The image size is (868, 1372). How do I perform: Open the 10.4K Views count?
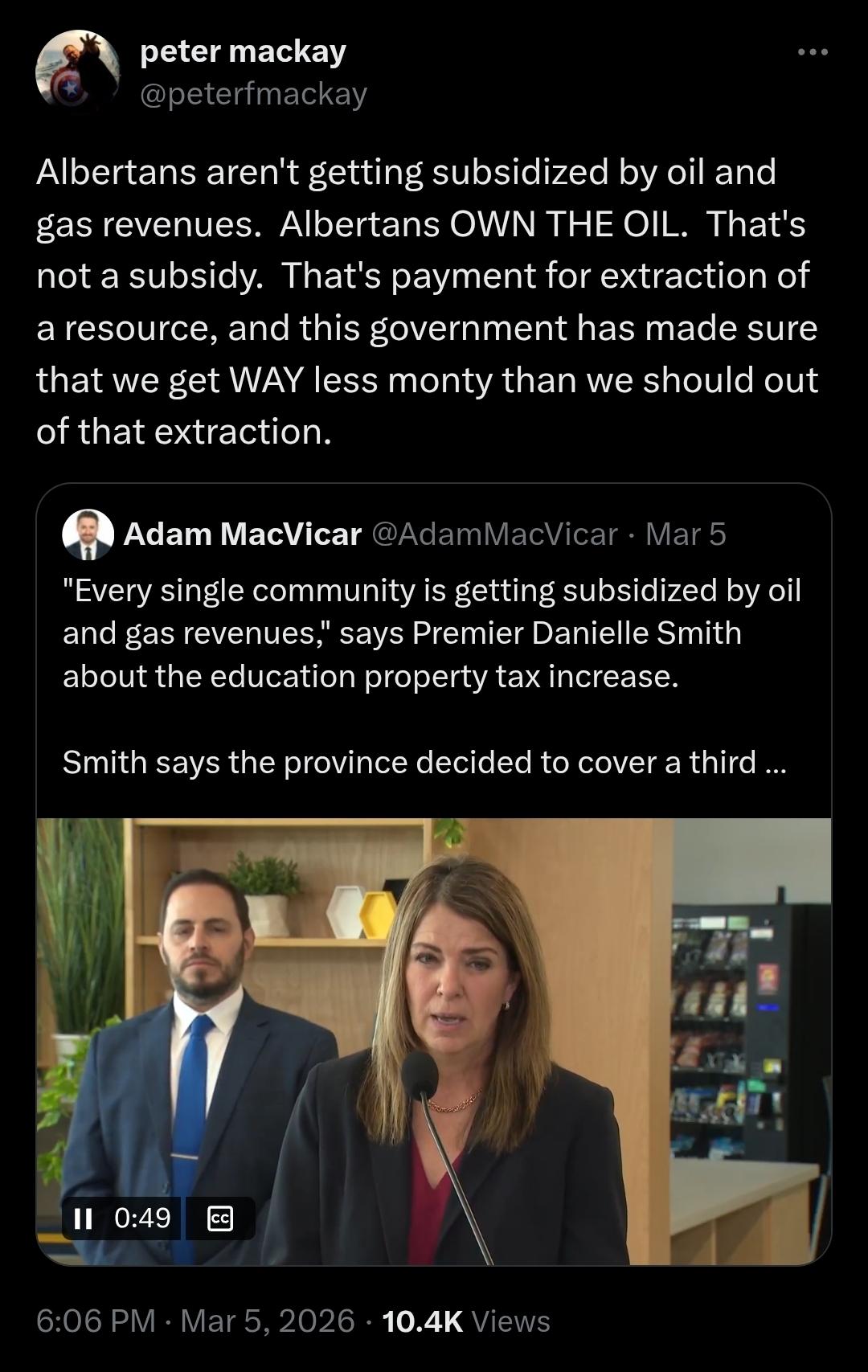pos(466,1321)
